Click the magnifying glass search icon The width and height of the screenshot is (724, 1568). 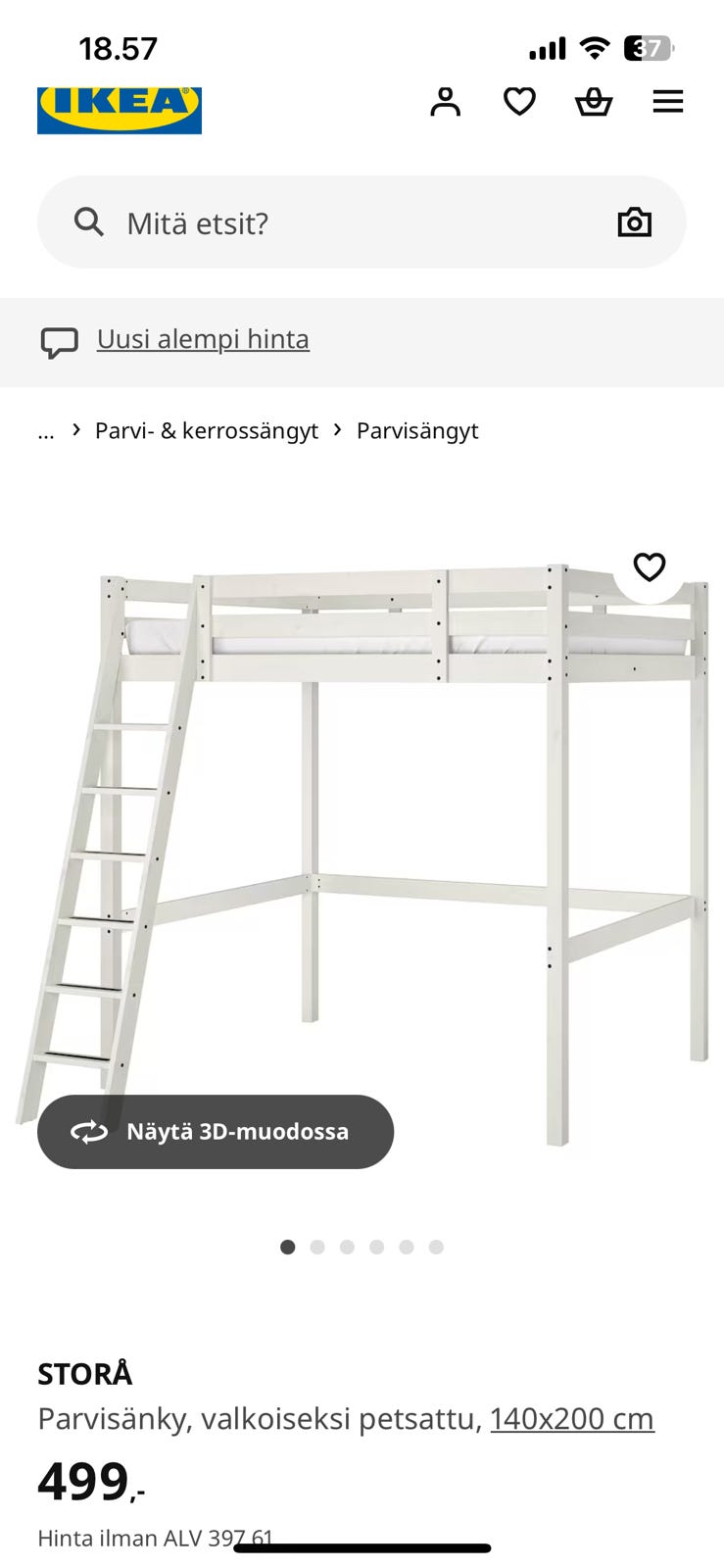pos(88,221)
